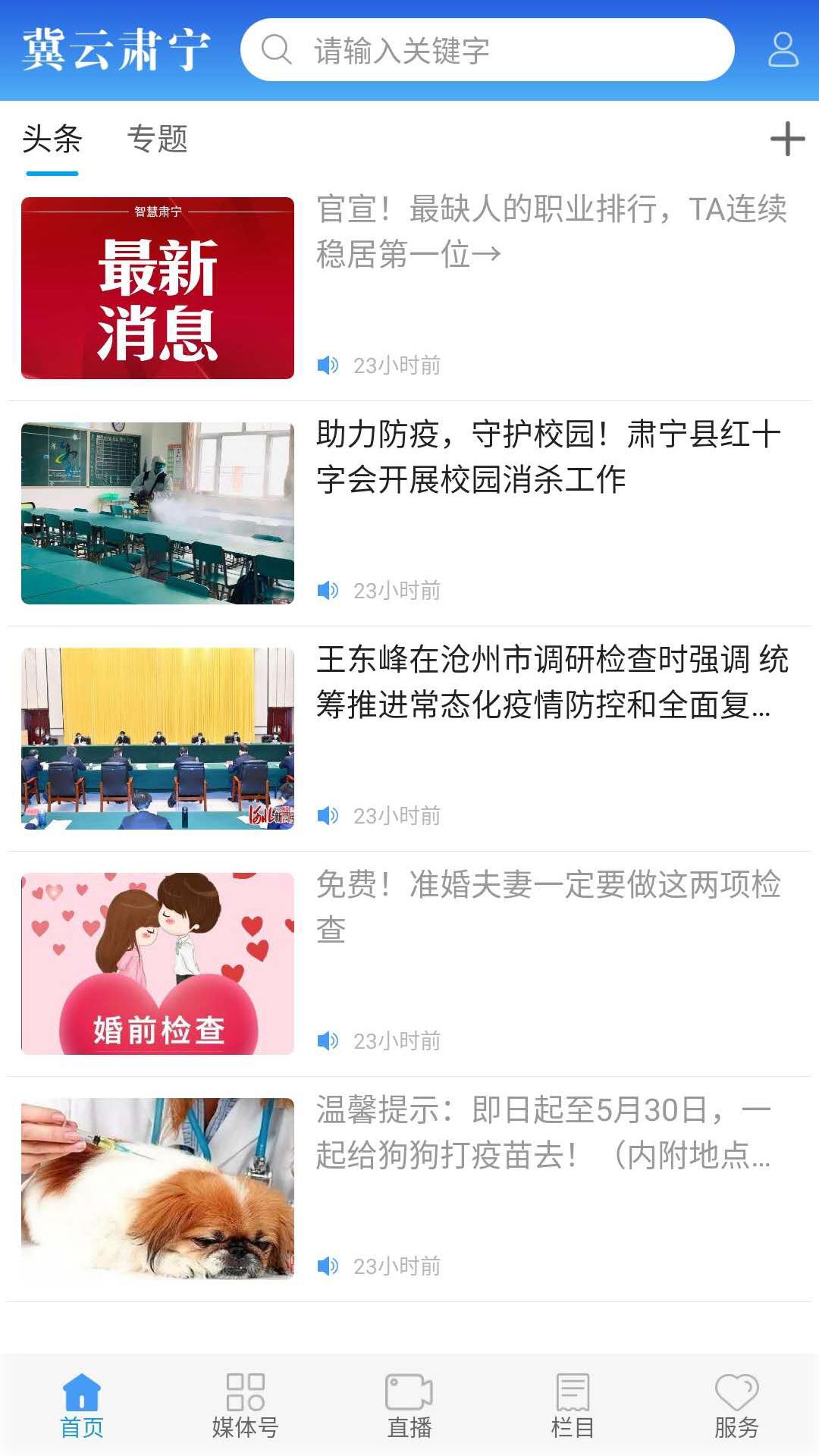819x1456 pixels.
Task: Mute audio for dog vaccine article
Action: pyautogui.click(x=329, y=1265)
